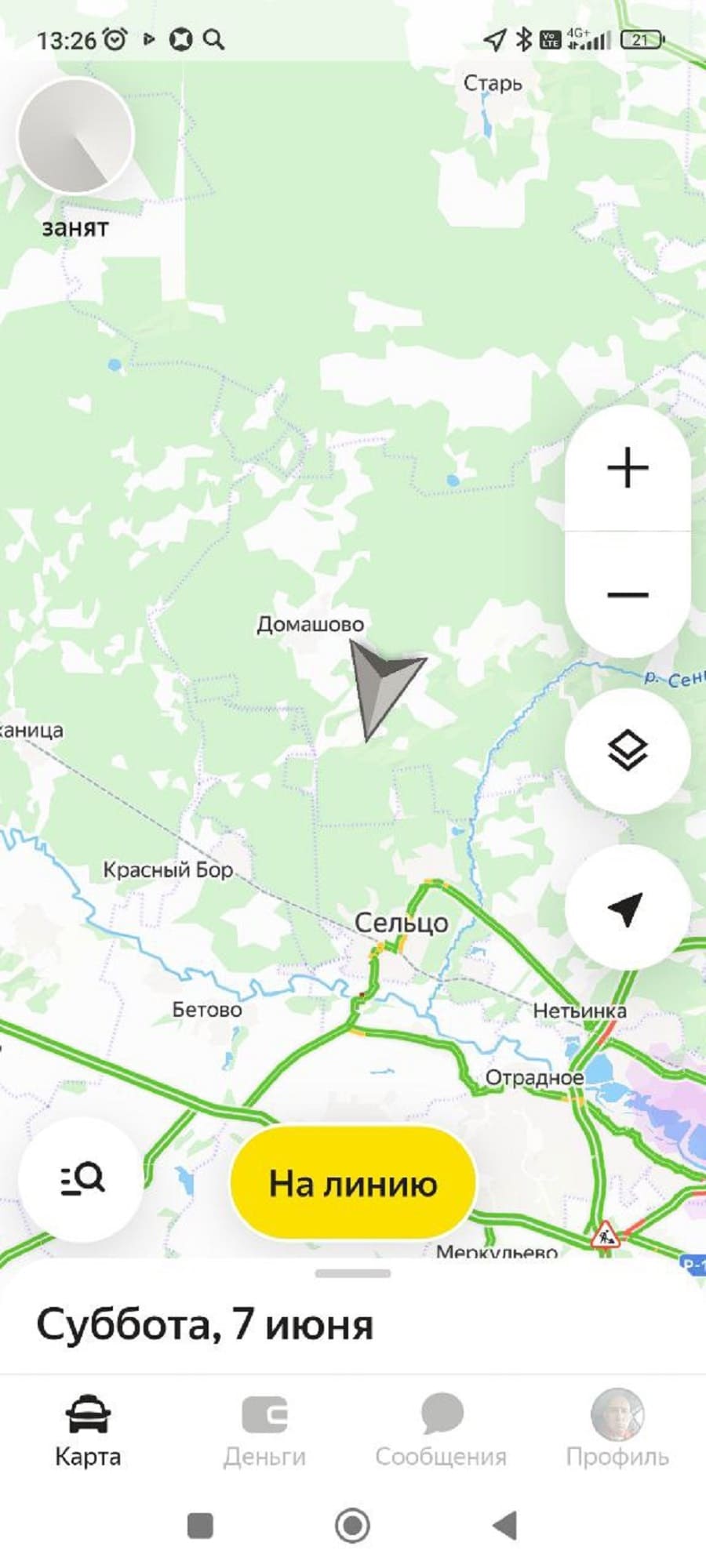Open the search list button
The height and width of the screenshot is (1568, 706).
point(82,1178)
